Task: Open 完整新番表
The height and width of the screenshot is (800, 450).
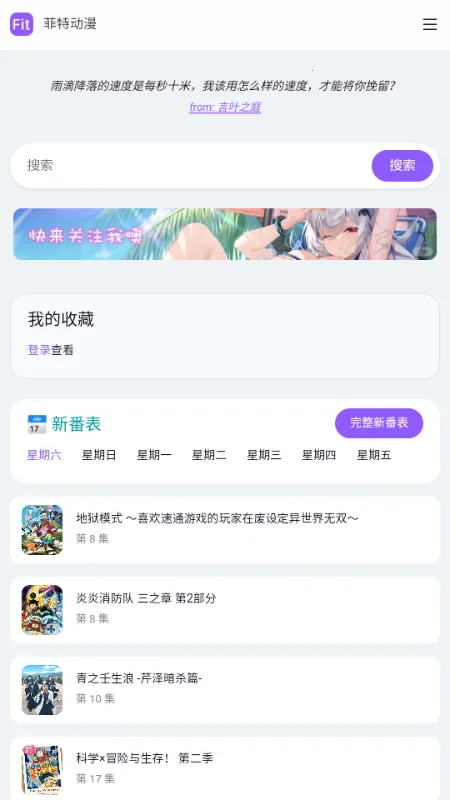Action: 379,423
